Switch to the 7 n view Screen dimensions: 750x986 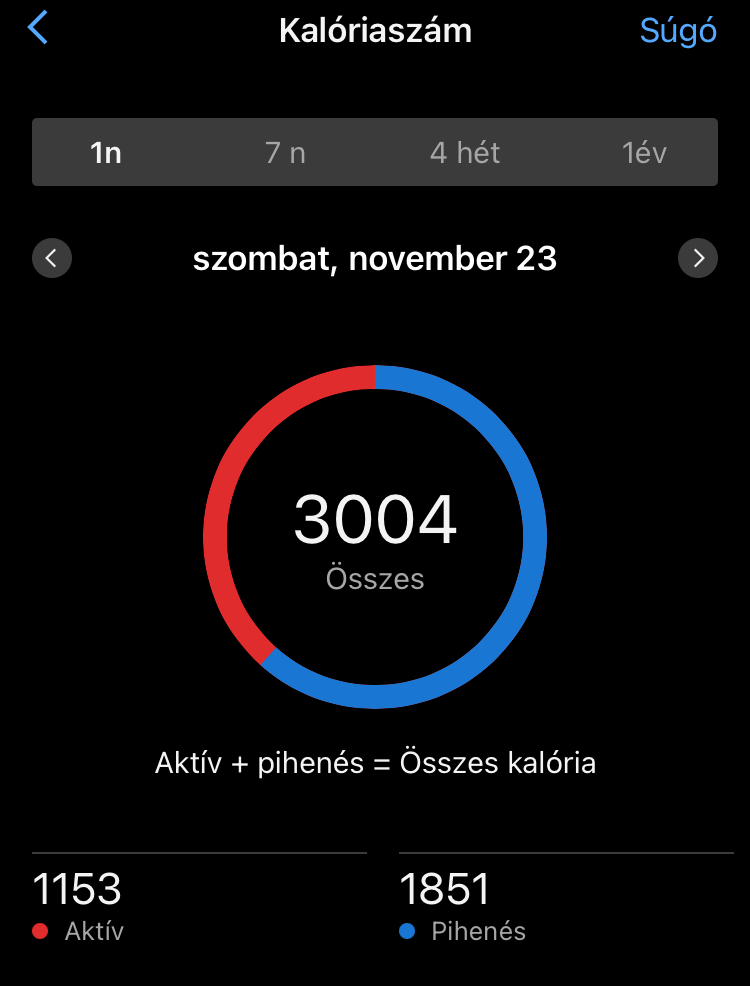(x=285, y=153)
